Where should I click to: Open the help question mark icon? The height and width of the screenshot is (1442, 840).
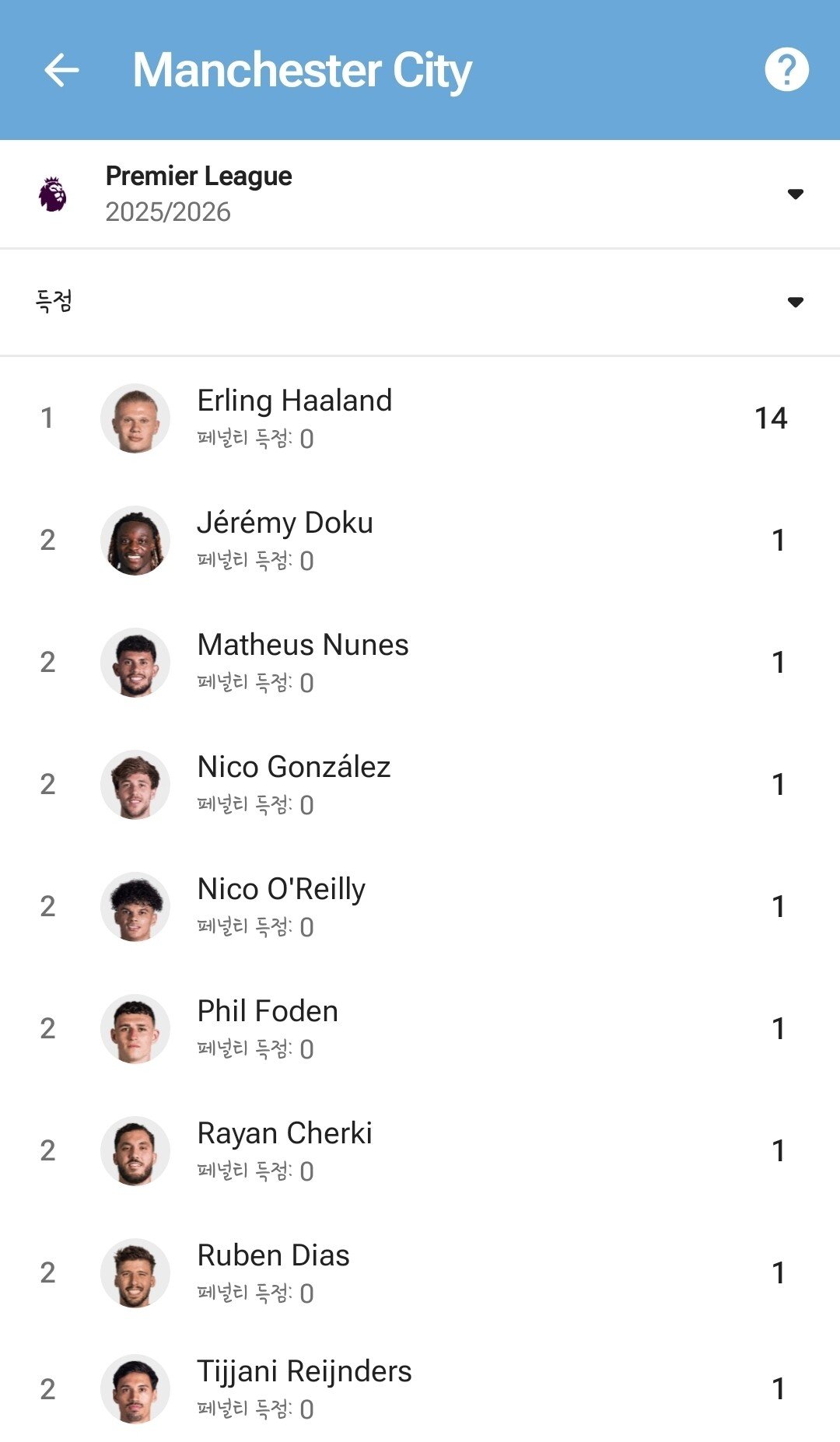[786, 70]
